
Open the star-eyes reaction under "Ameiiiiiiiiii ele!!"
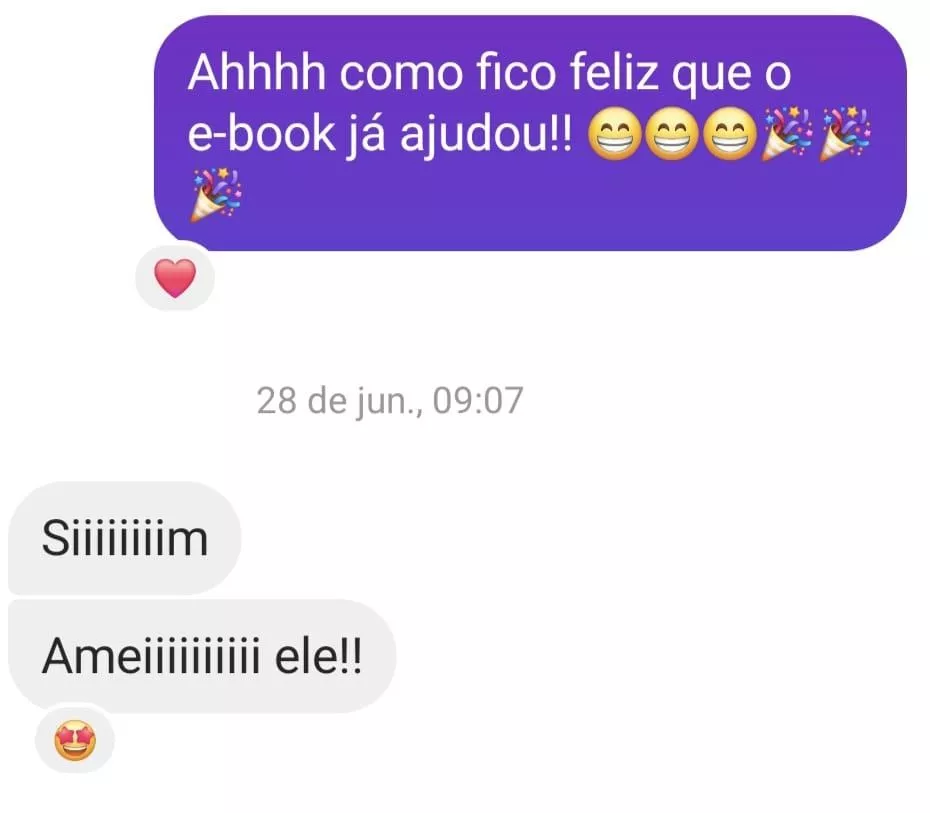click(x=75, y=741)
